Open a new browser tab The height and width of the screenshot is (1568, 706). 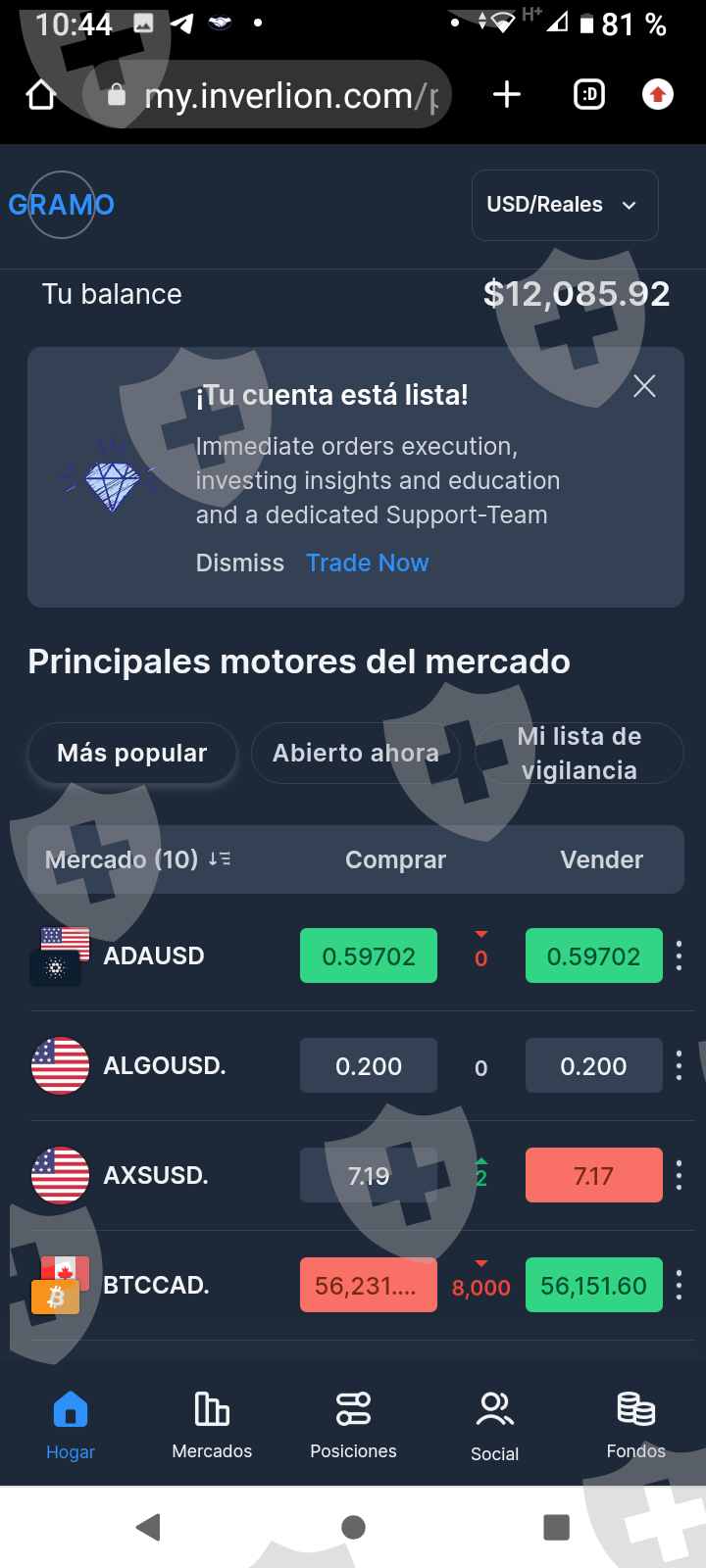[506, 95]
